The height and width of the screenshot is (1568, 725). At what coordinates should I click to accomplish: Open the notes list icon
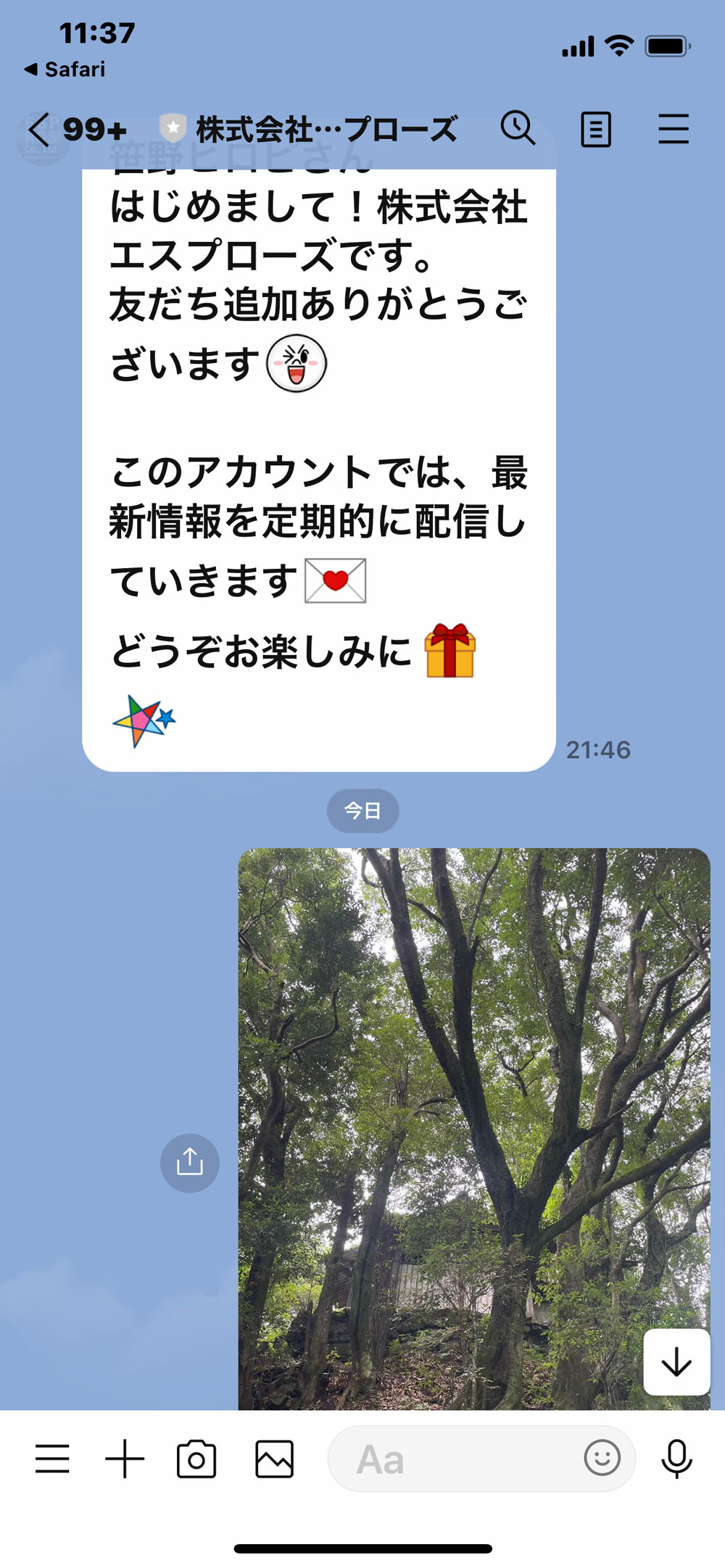[x=596, y=130]
